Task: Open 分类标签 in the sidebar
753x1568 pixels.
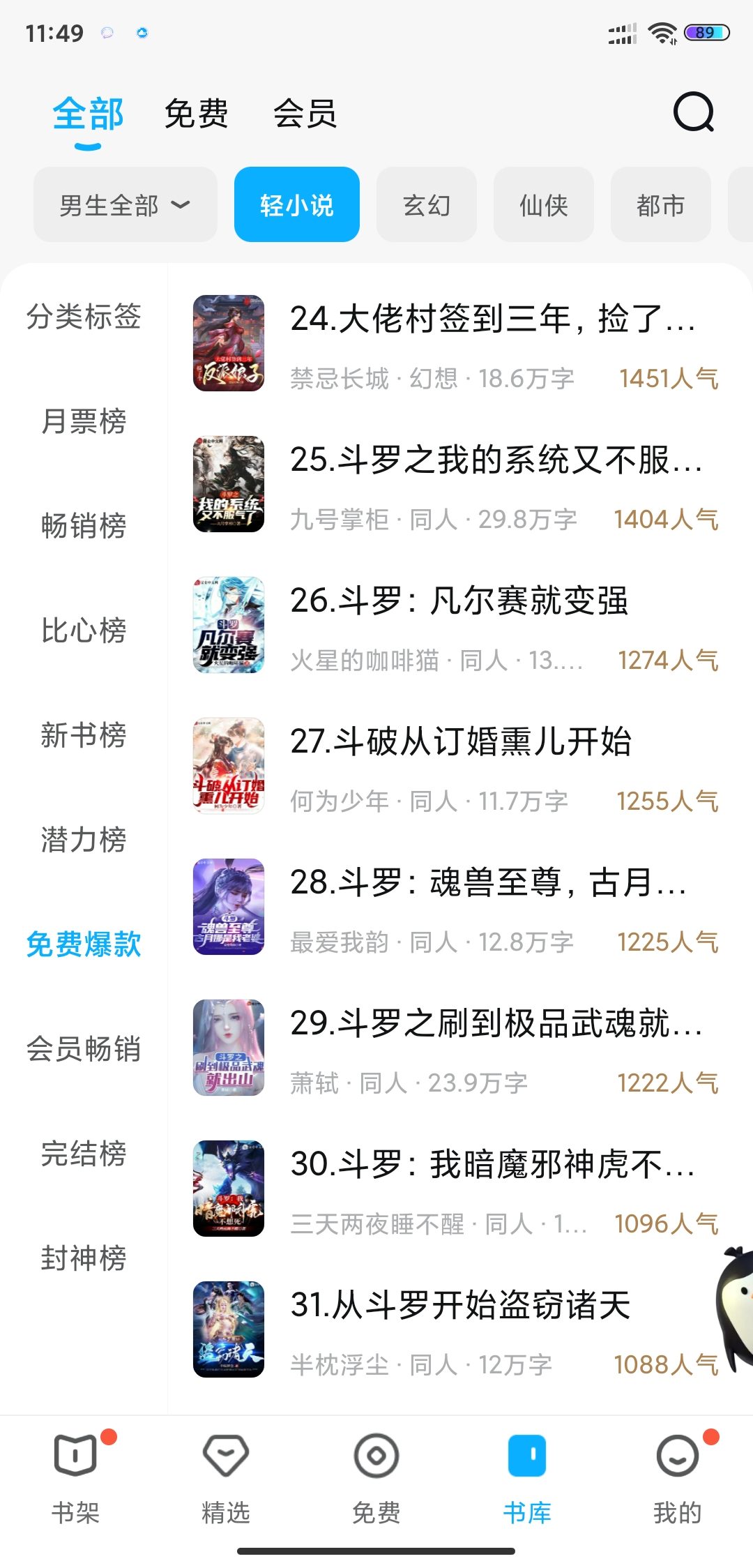Action: click(x=84, y=317)
